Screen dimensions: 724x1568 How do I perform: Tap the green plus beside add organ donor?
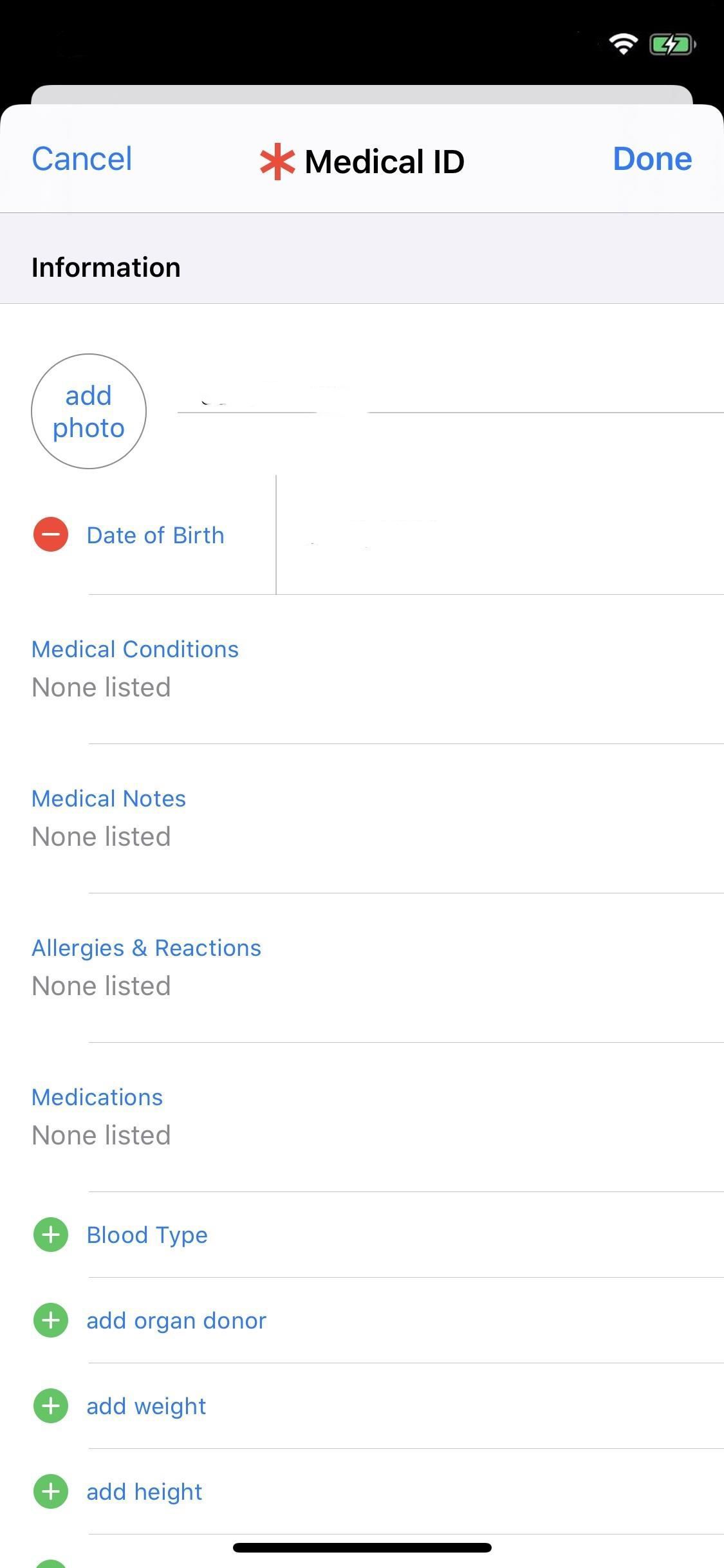[50, 1320]
